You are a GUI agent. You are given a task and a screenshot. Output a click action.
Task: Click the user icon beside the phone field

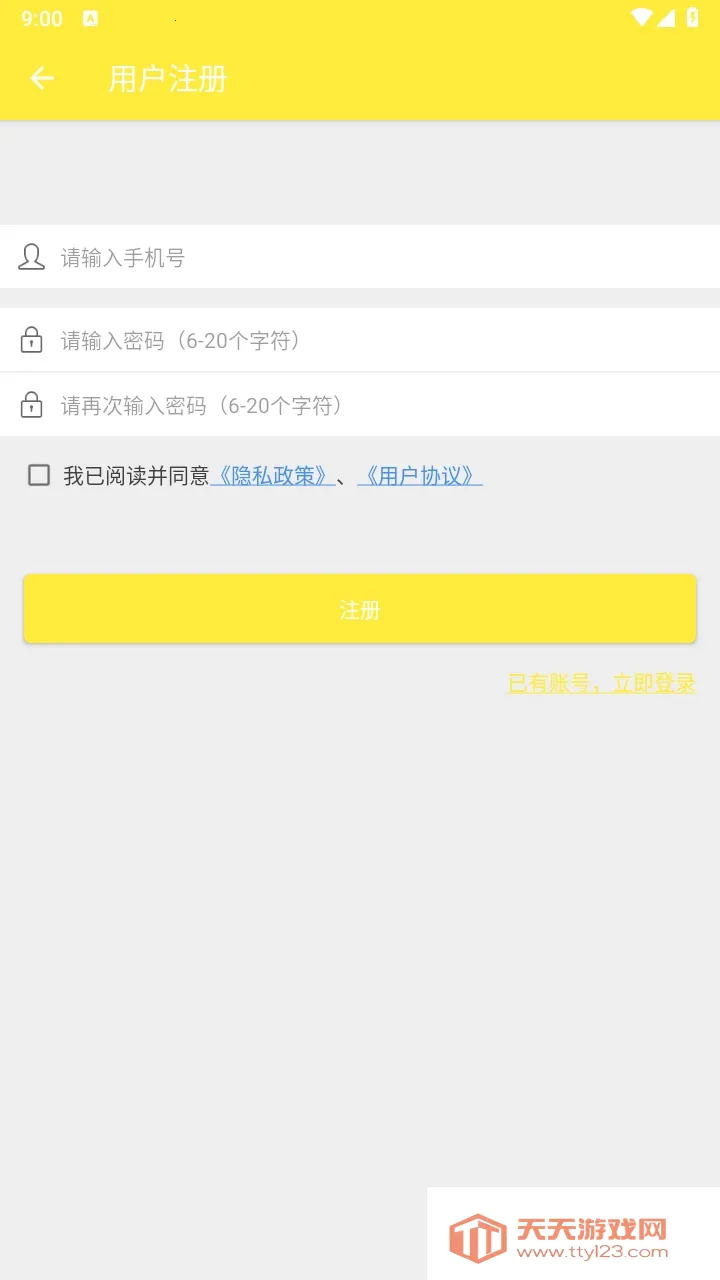[32, 257]
